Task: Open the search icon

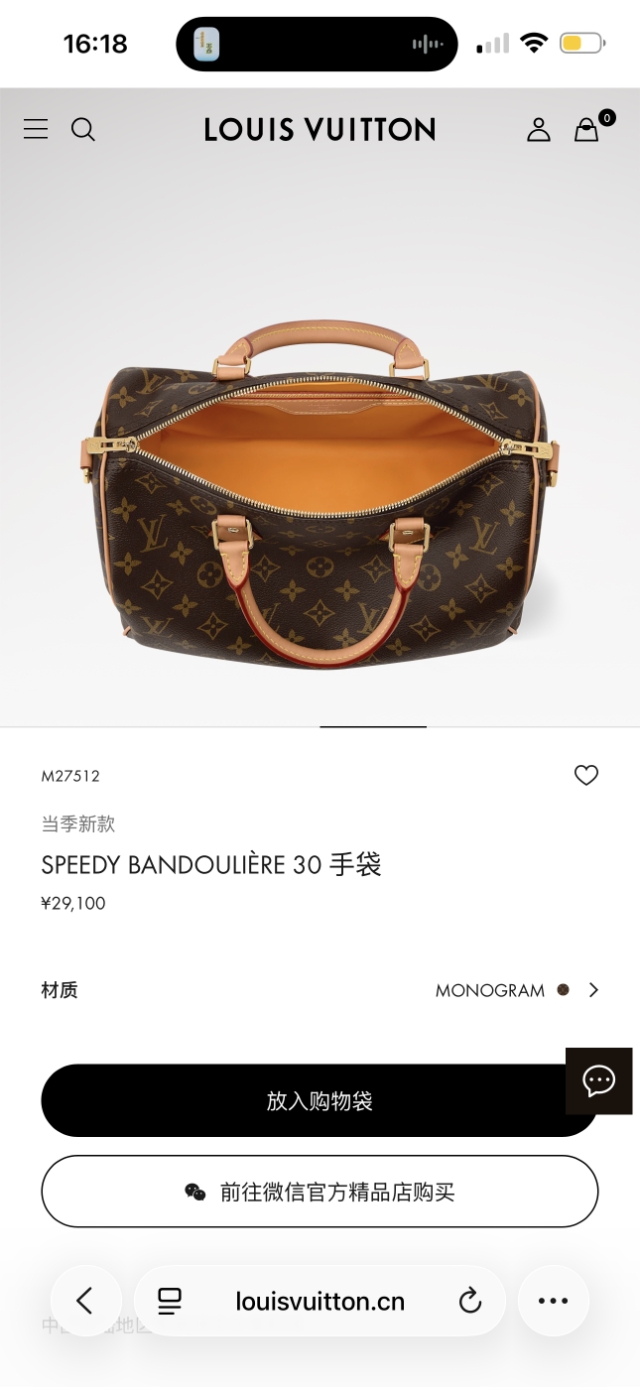Action: point(83,129)
